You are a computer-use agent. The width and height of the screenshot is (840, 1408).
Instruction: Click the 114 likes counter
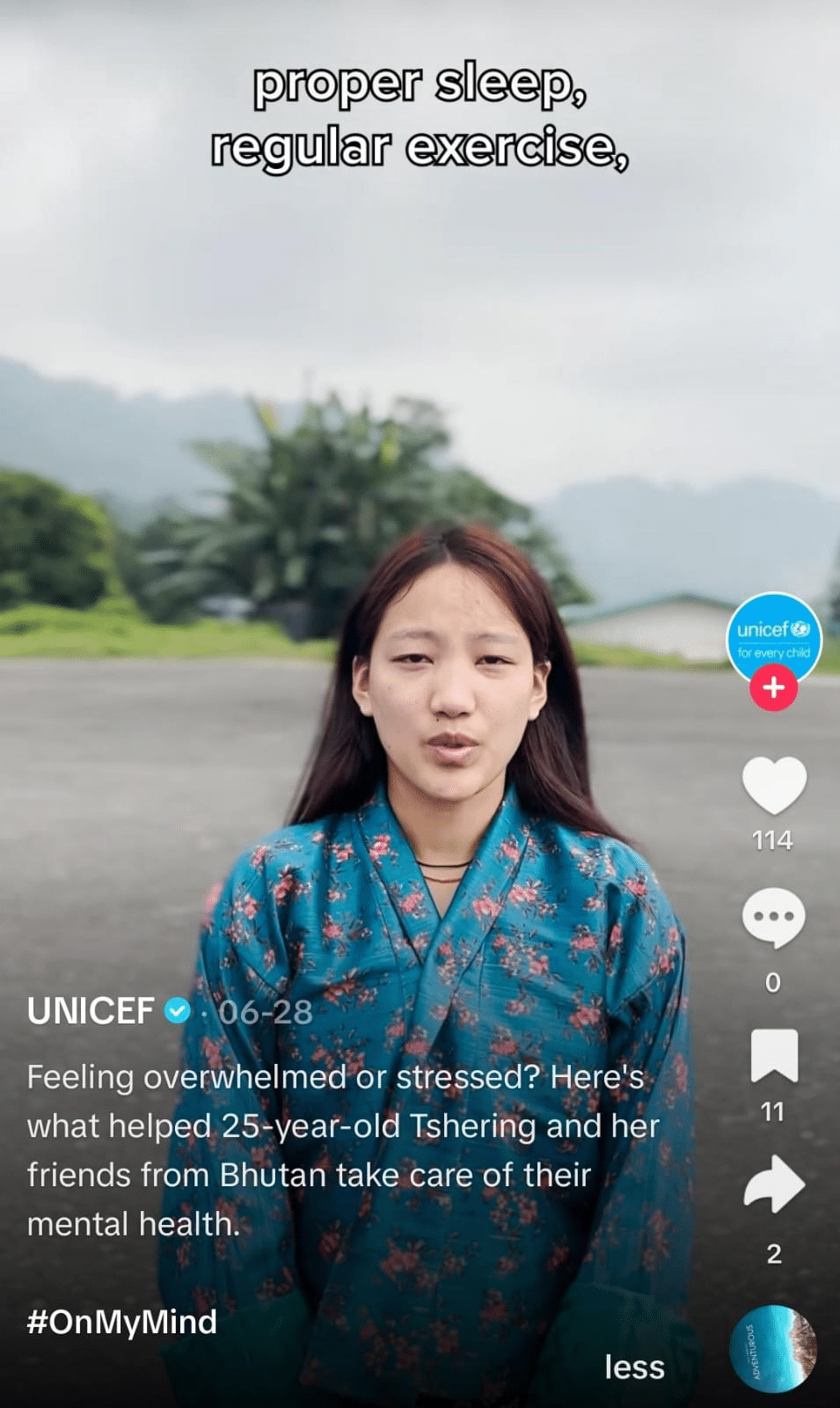(773, 841)
